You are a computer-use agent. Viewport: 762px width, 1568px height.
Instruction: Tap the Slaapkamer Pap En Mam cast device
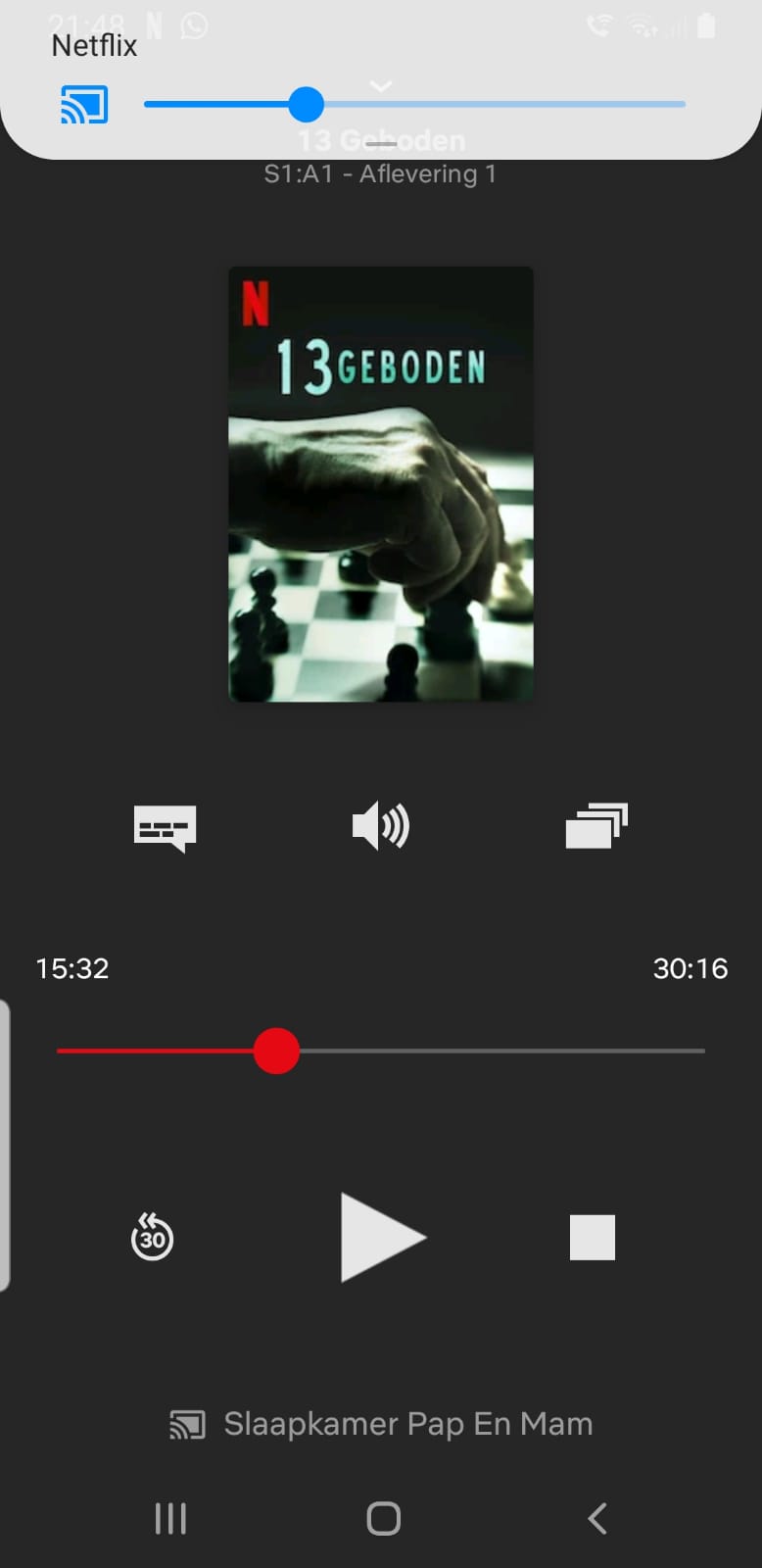(381, 1424)
